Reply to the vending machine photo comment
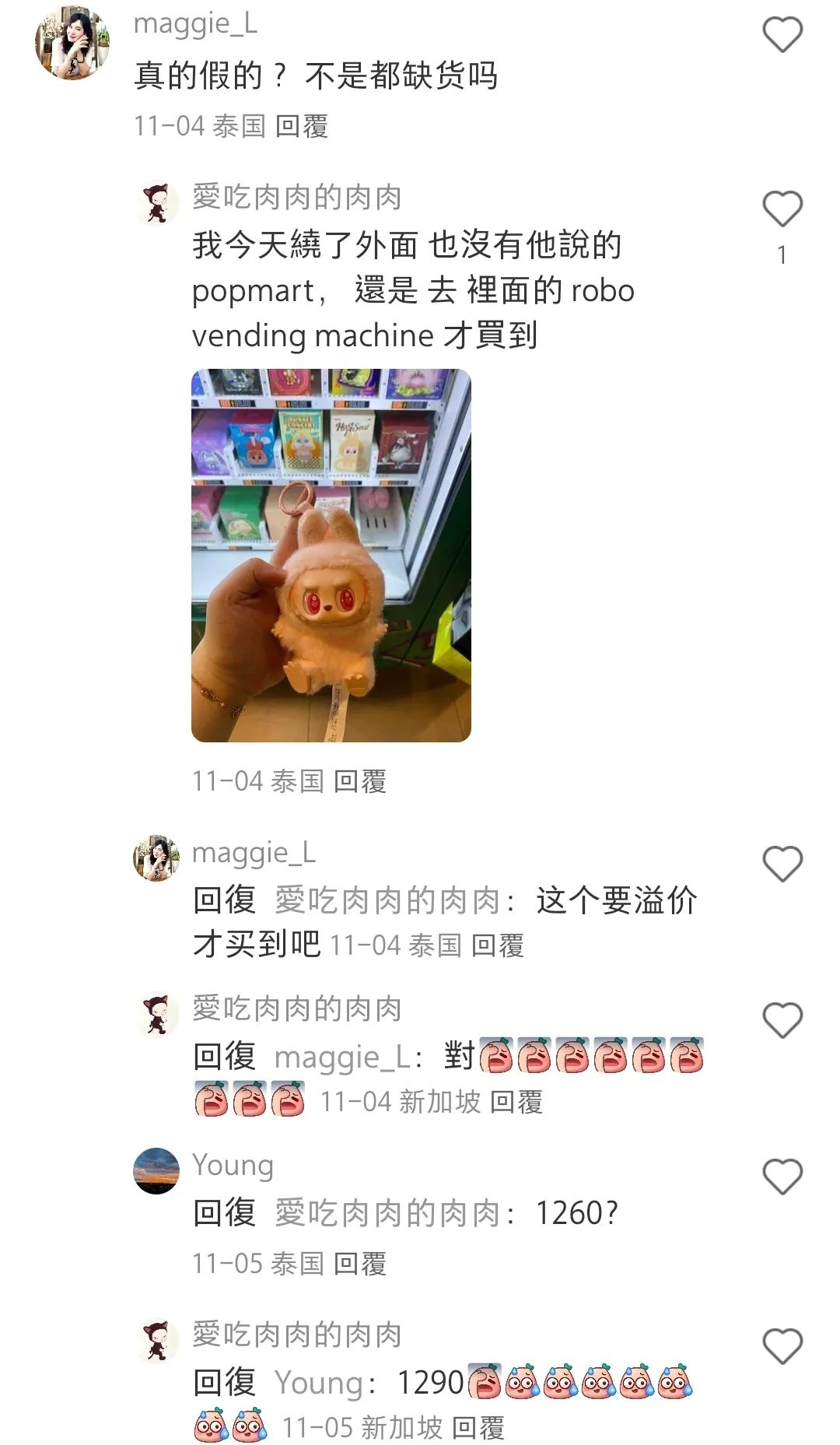Screen dimensions: 840x1445 [x=360, y=781]
